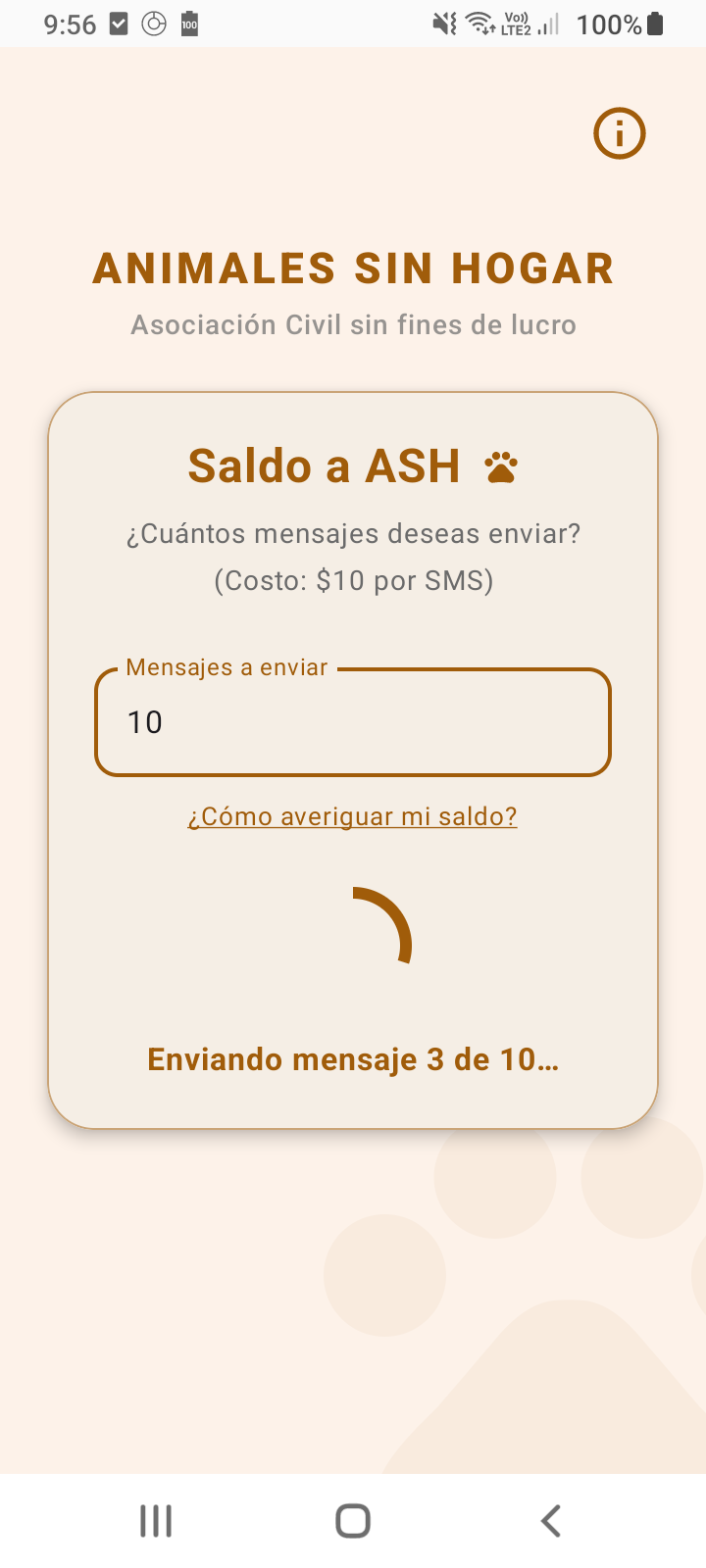Open recent apps from the navigation bar
Viewport: 706px width, 1568px height.
click(x=155, y=1521)
